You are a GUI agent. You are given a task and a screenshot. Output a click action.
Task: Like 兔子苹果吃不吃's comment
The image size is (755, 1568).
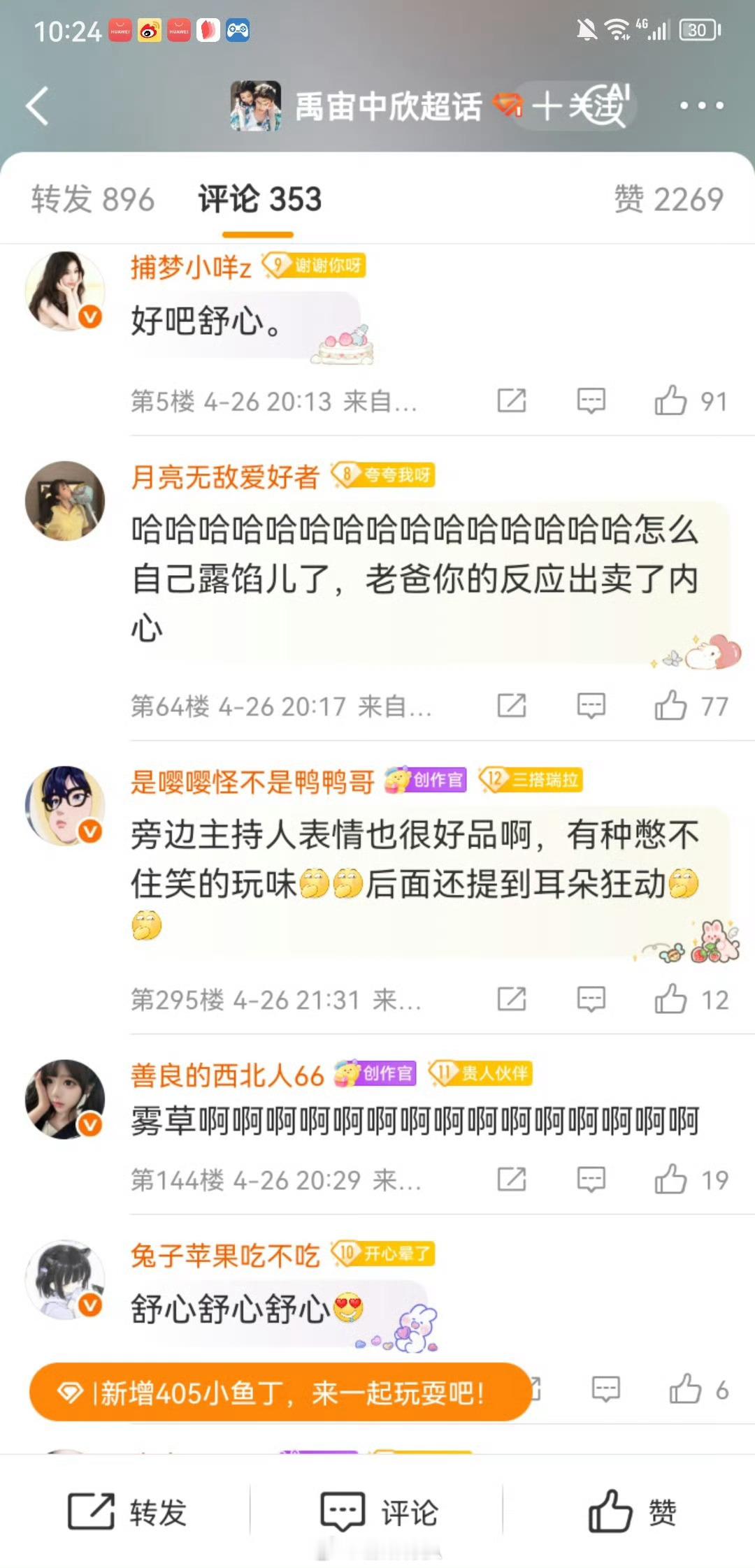click(685, 1389)
